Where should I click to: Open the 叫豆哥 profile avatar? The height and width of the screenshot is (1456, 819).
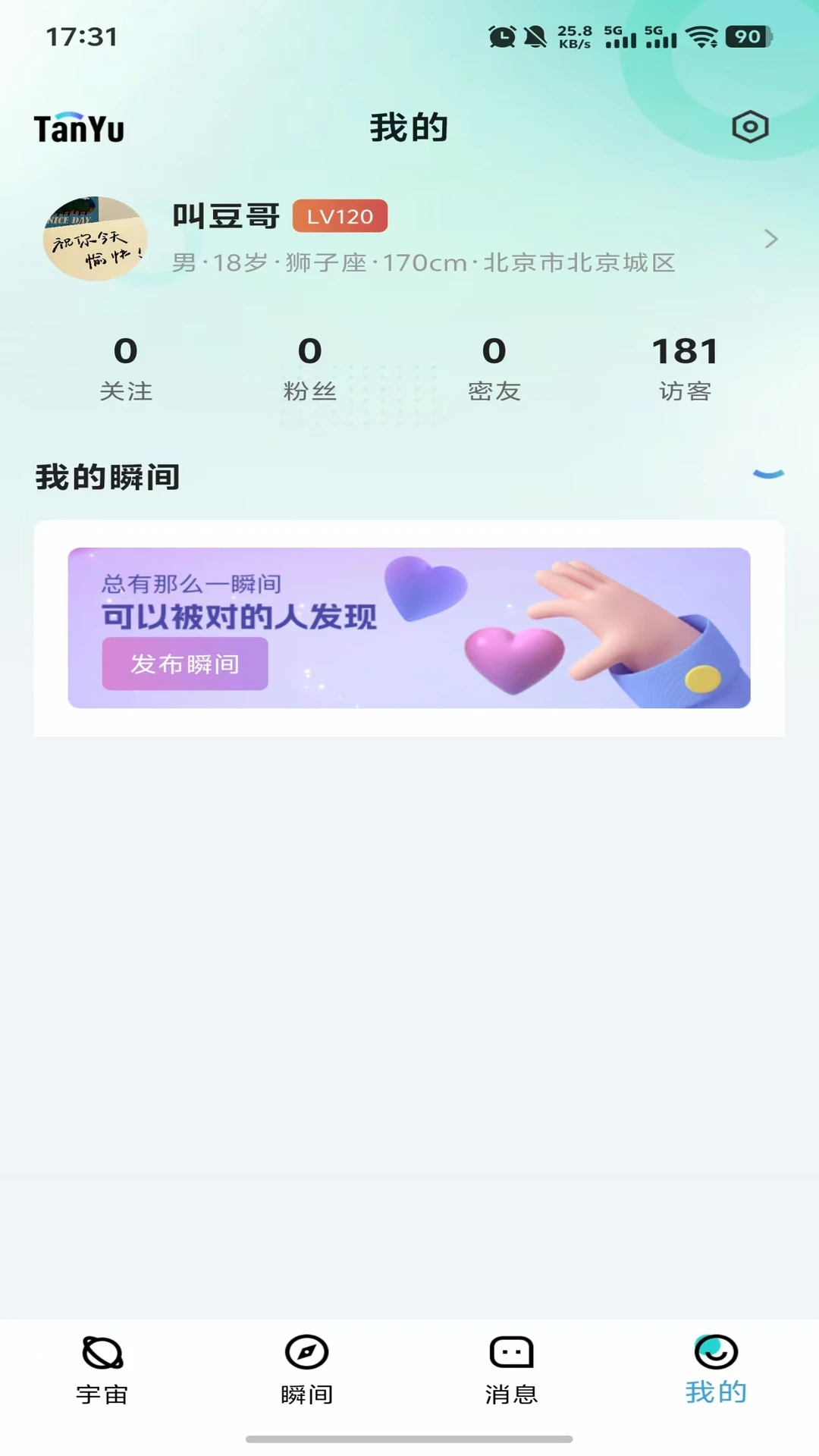tap(95, 239)
